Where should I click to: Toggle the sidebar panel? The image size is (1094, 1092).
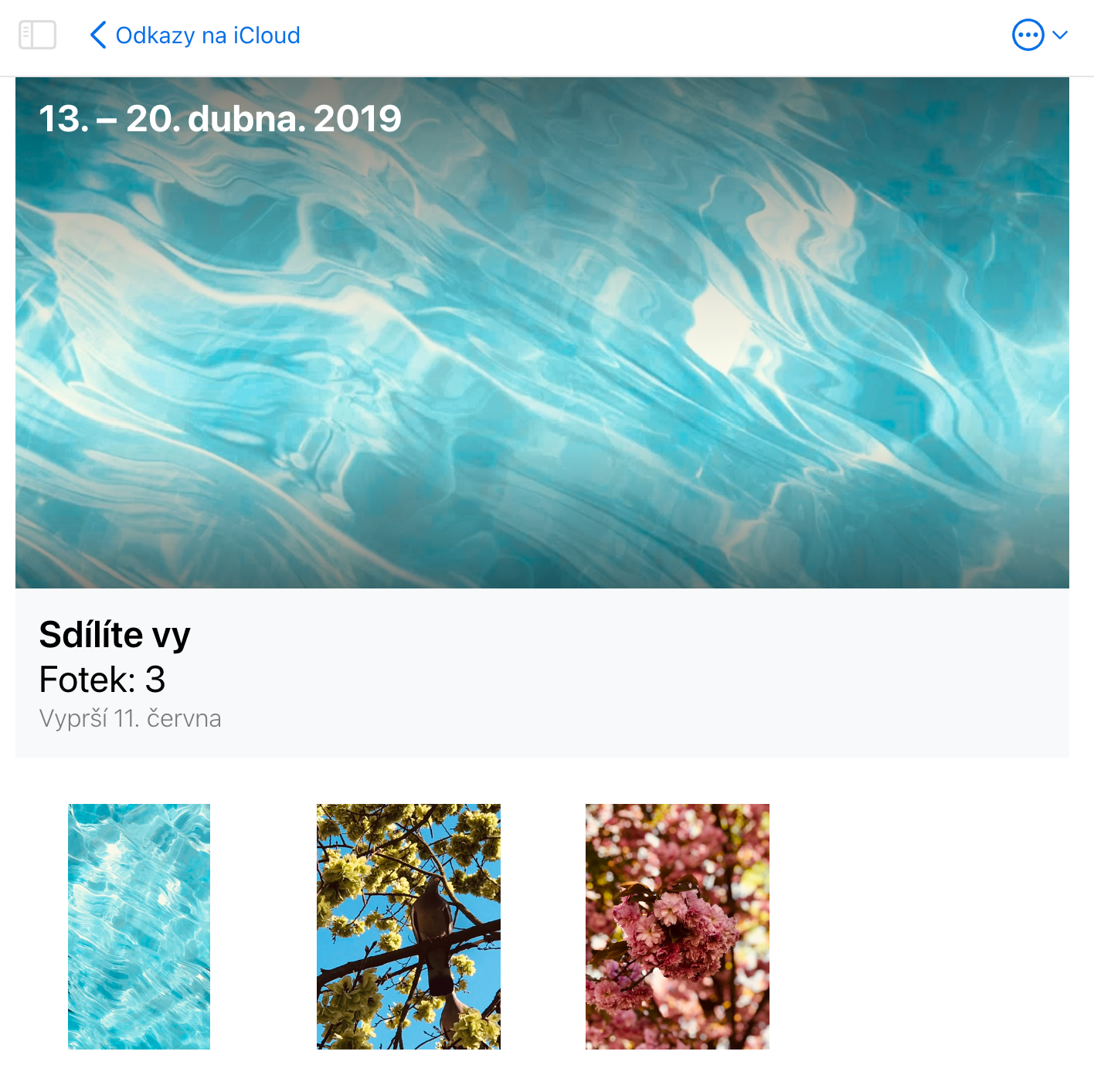37,36
